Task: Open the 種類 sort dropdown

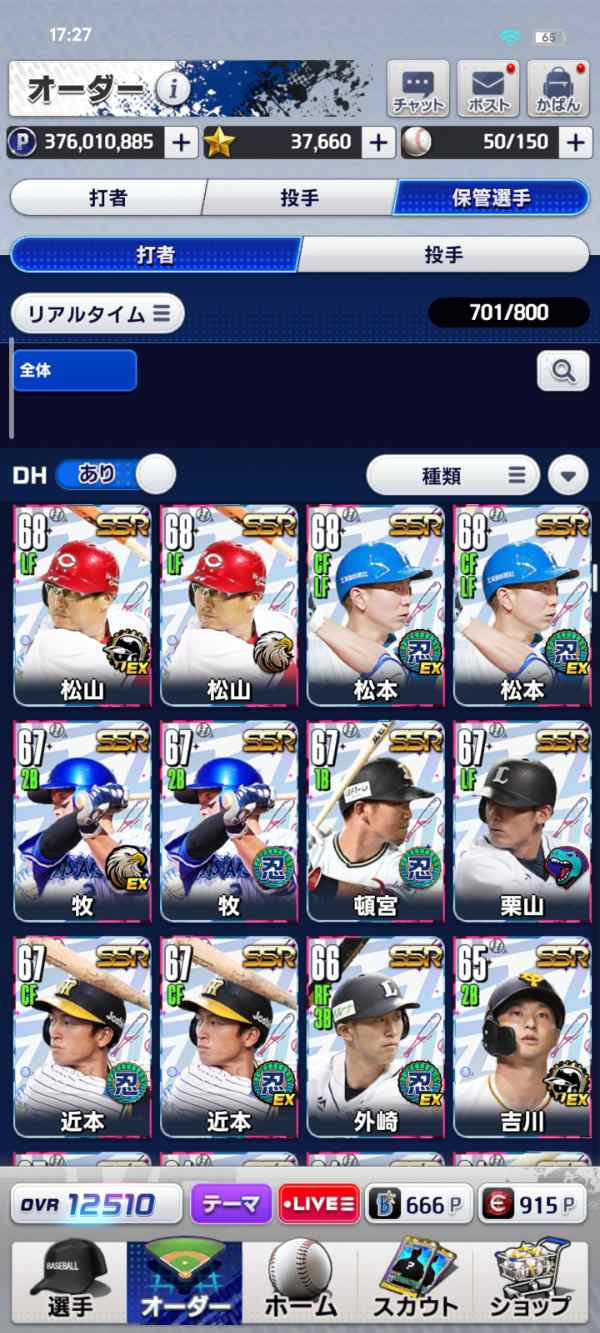Action: pyautogui.click(x=453, y=475)
